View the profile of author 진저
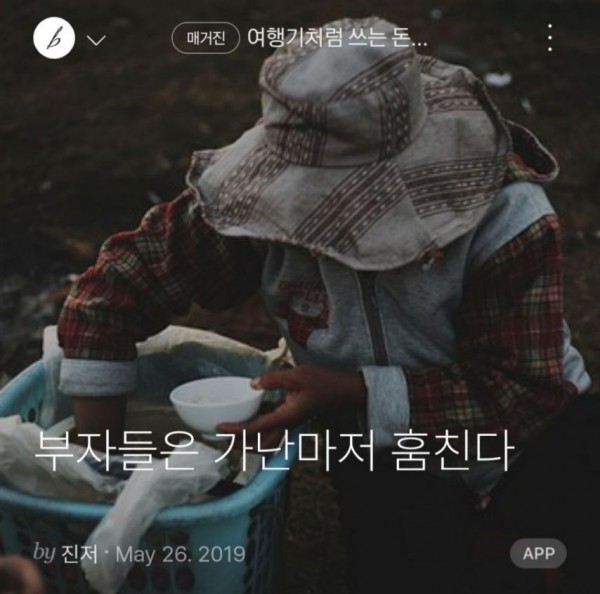 point(80,553)
